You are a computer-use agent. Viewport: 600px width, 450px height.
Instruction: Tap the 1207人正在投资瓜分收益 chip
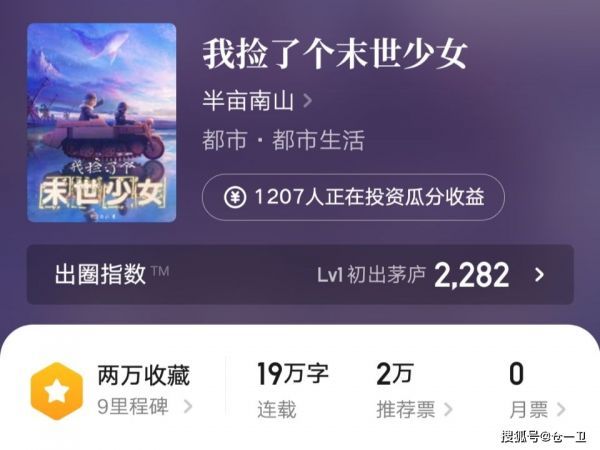coord(353,197)
